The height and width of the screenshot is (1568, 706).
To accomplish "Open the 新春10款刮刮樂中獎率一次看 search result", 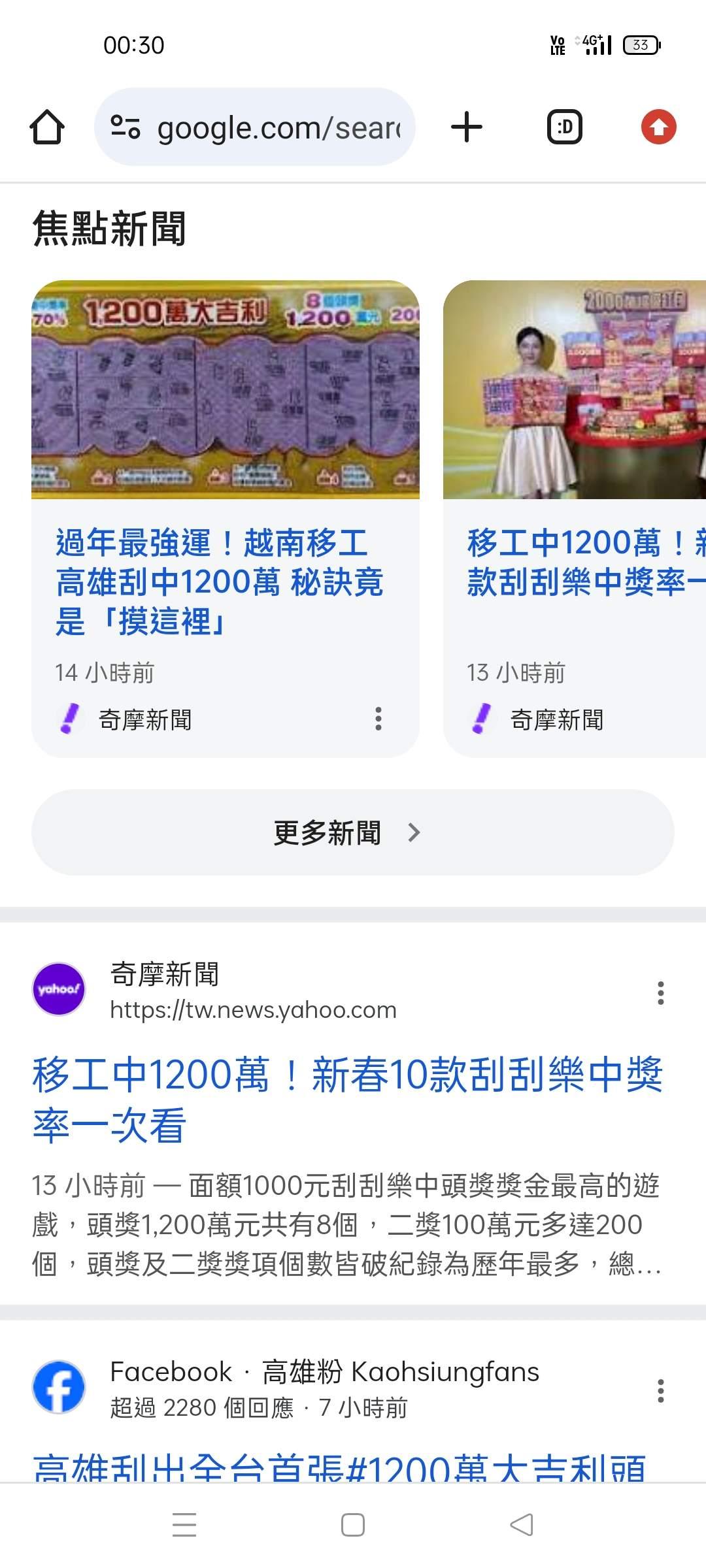I will tap(346, 1099).
